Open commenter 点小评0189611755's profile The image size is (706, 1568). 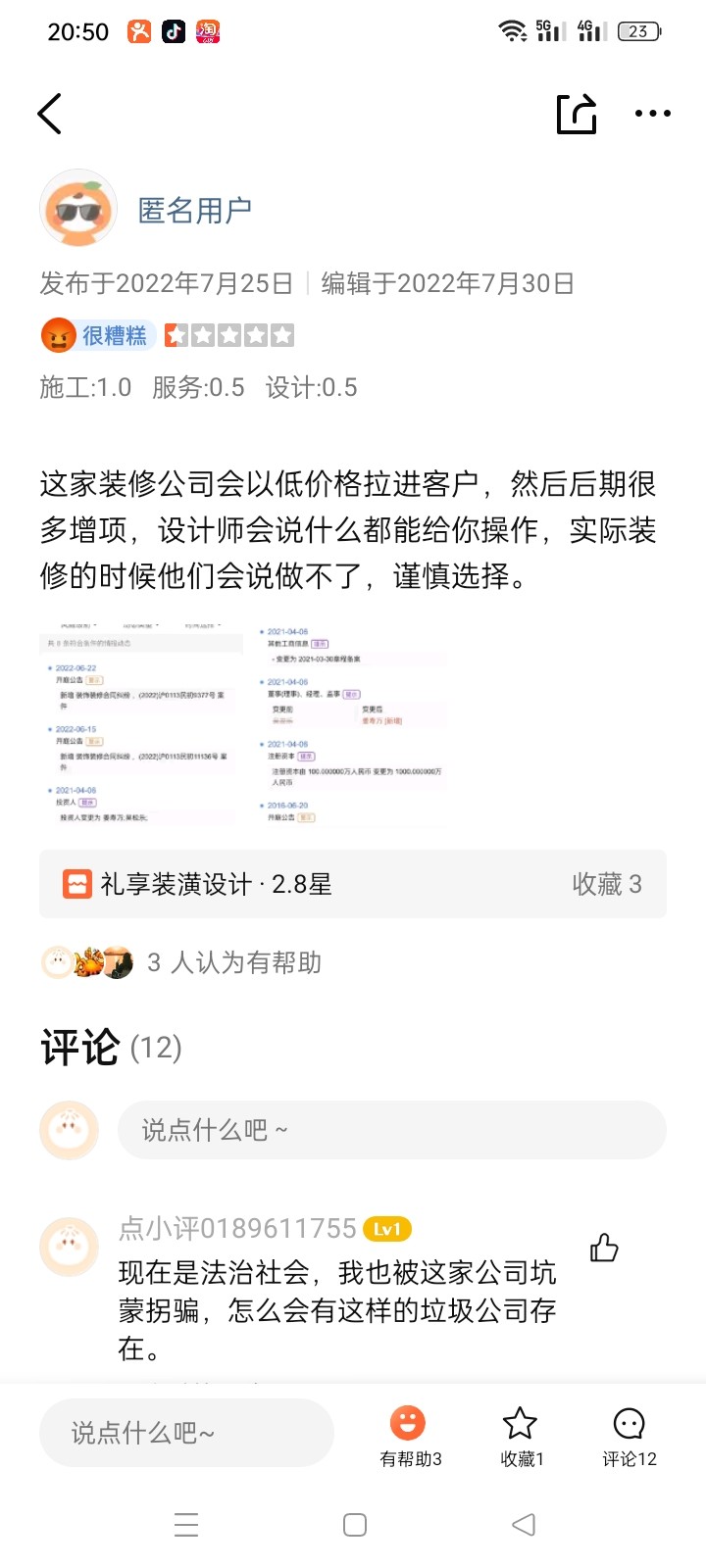pyautogui.click(x=69, y=1247)
